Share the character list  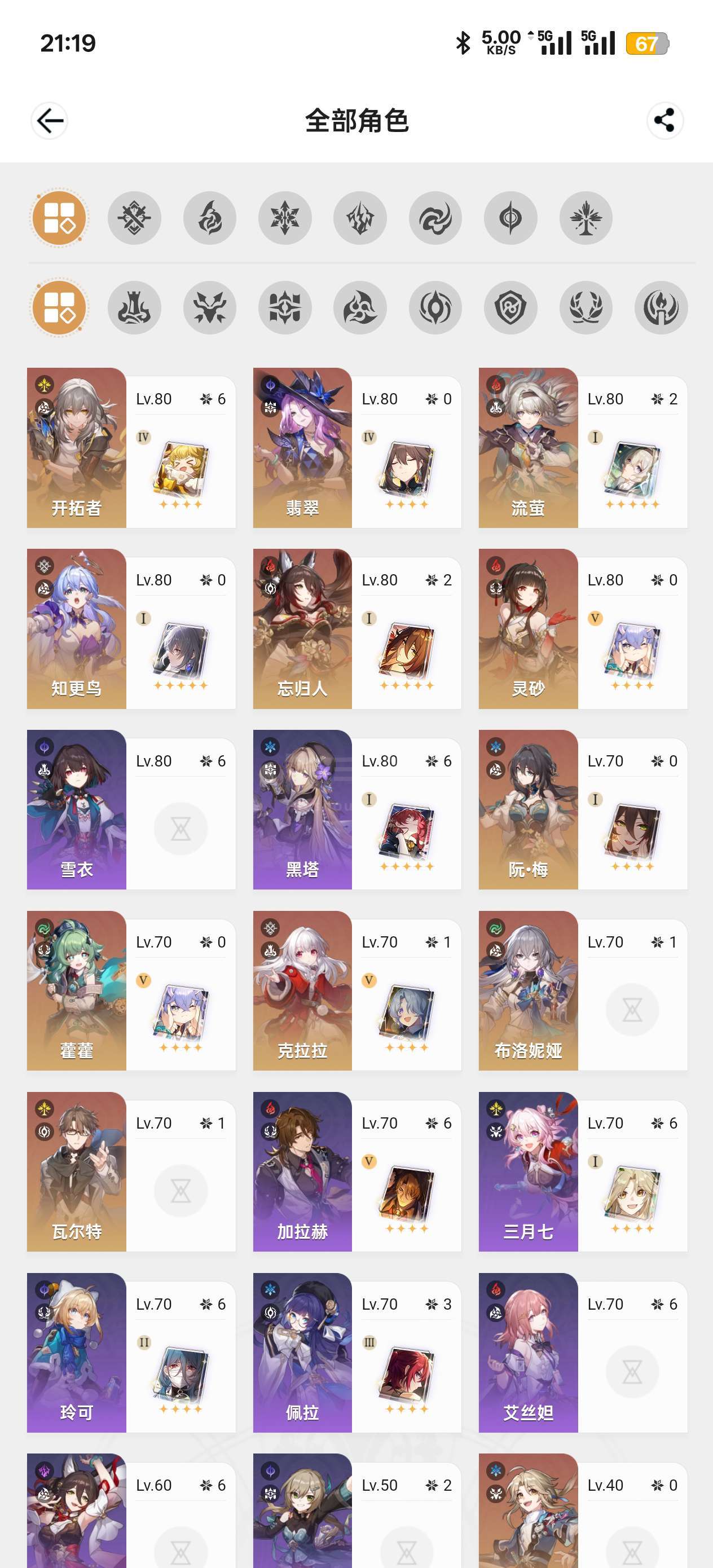click(664, 121)
